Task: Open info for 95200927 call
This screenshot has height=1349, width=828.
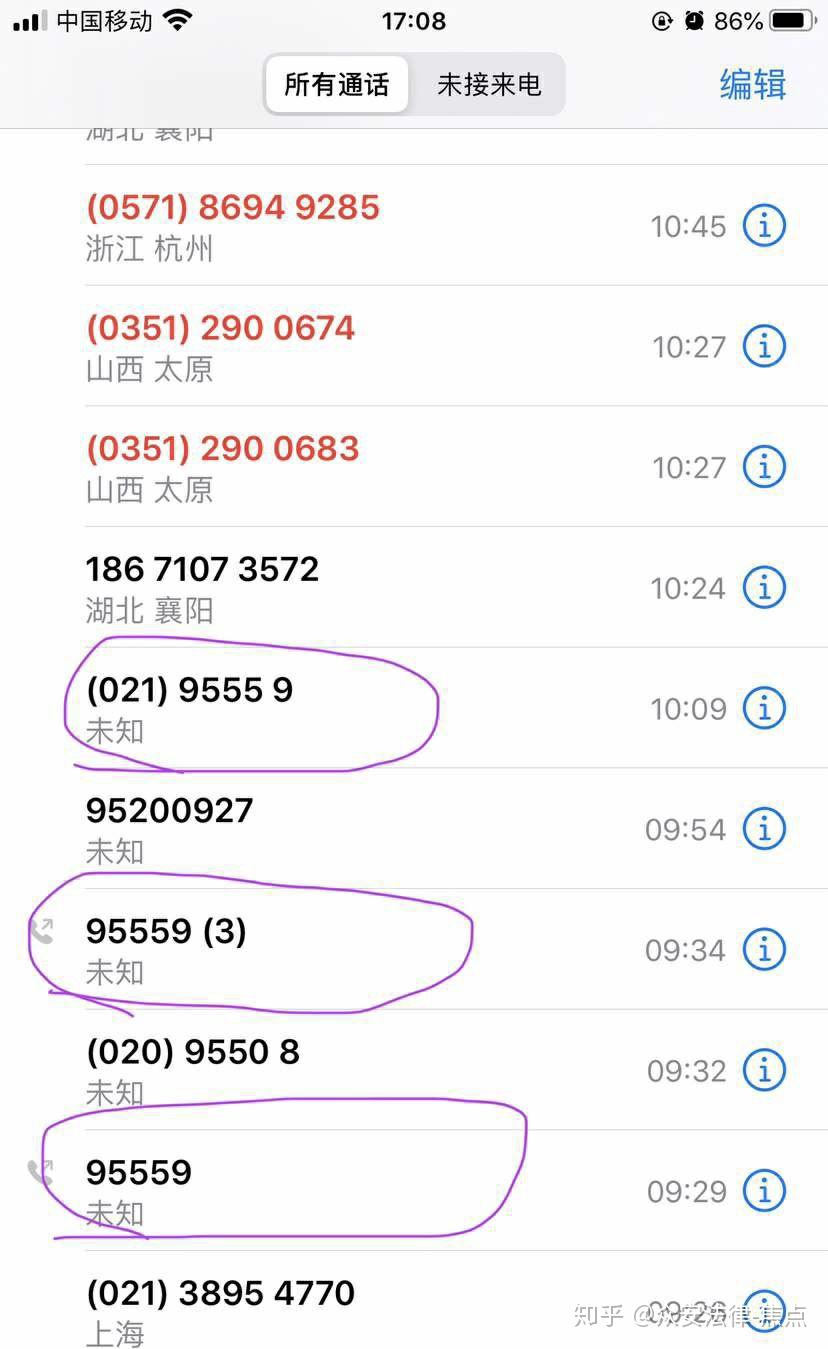Action: pyautogui.click(x=764, y=829)
